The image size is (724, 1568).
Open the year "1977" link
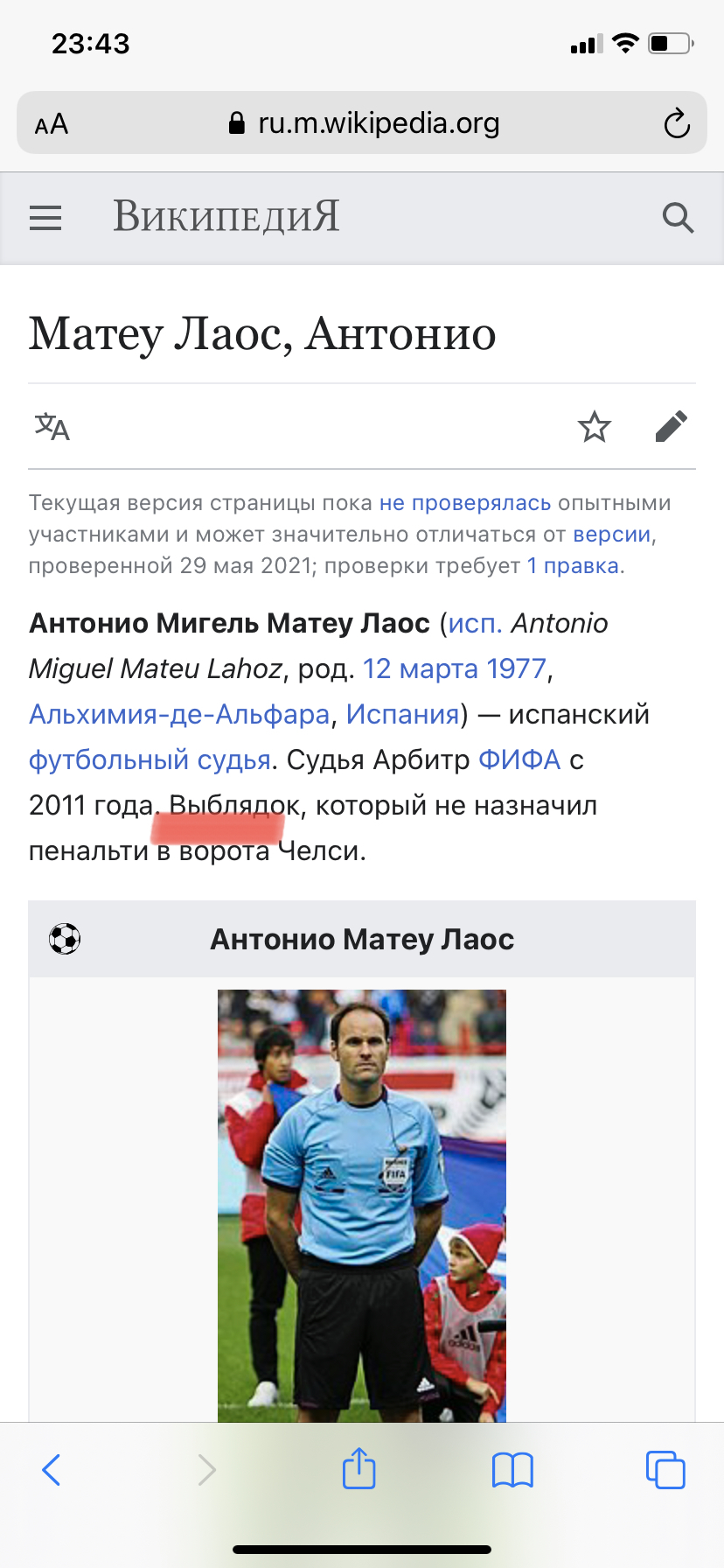coord(516,668)
